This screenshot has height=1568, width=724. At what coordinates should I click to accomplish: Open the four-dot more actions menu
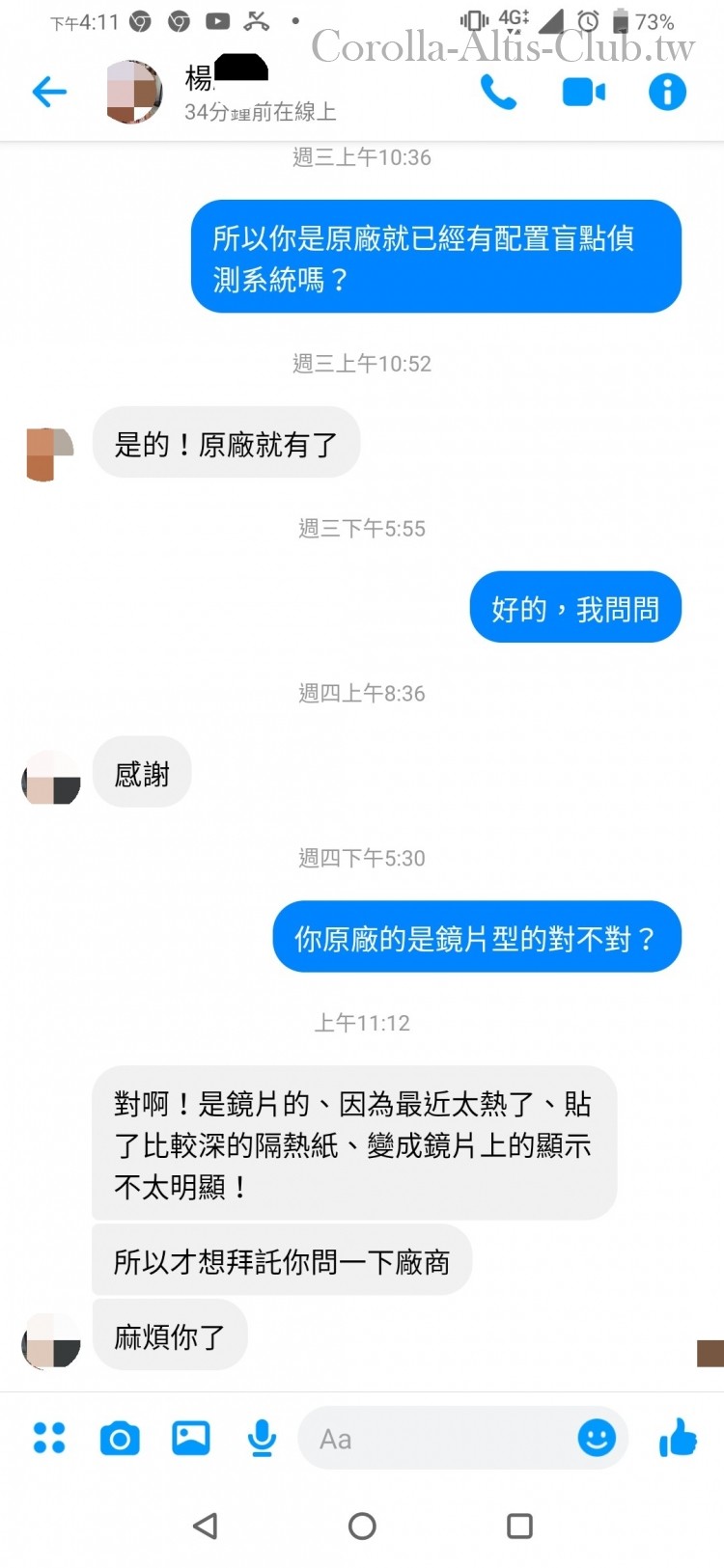click(49, 1438)
